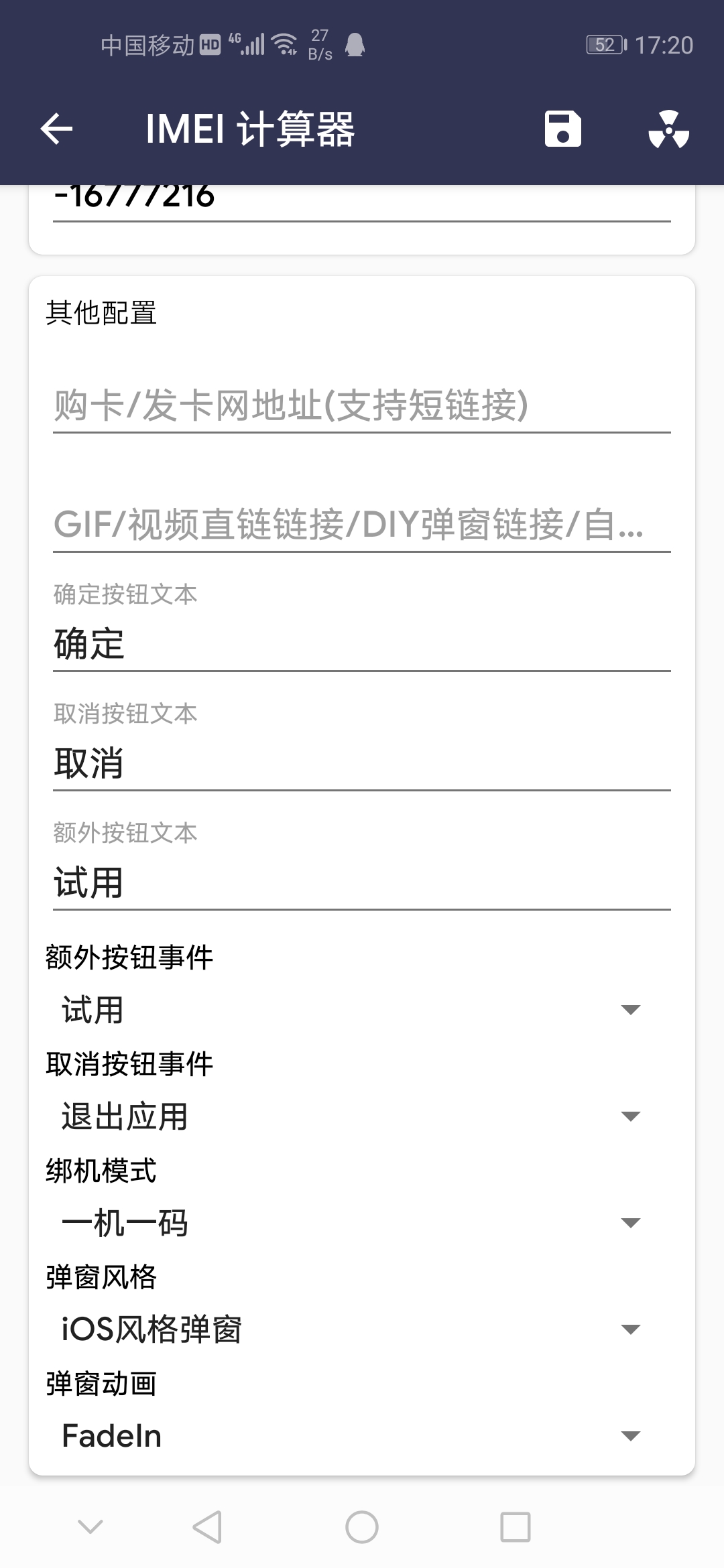Edit the 确定按钮文本 field
The width and height of the screenshot is (724, 1568).
362,644
